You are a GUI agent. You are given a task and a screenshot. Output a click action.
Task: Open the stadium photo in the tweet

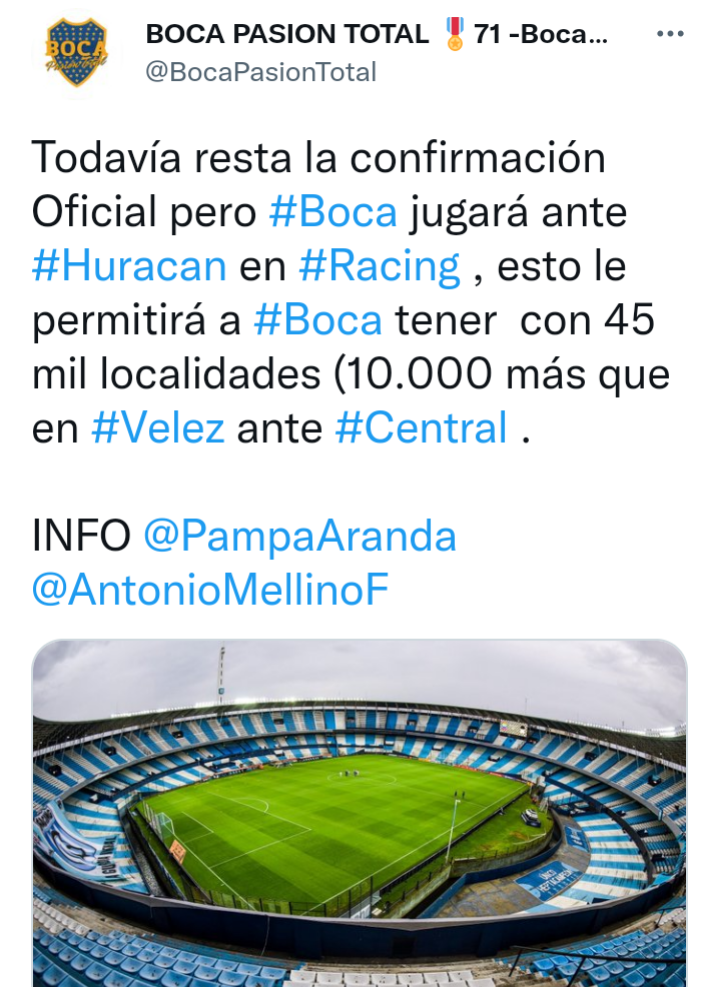point(359,812)
